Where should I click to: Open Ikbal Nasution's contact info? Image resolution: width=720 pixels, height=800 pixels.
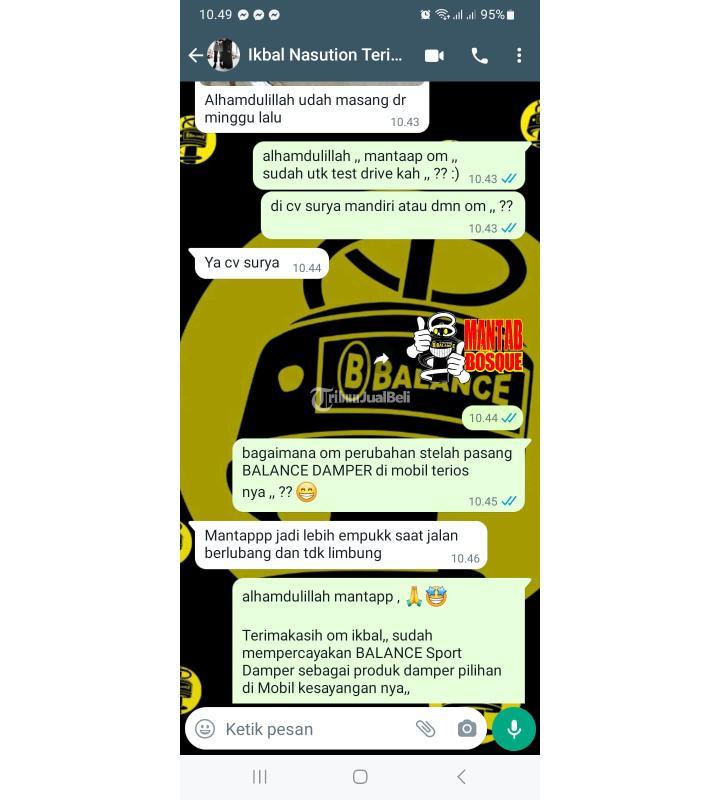point(325,56)
